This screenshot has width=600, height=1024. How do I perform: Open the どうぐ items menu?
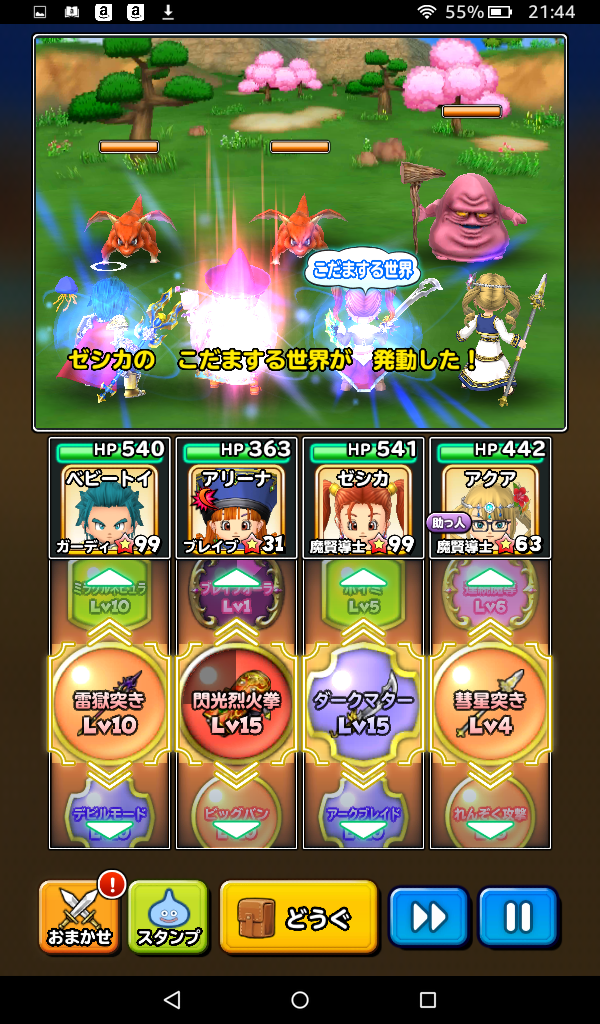tap(298, 917)
